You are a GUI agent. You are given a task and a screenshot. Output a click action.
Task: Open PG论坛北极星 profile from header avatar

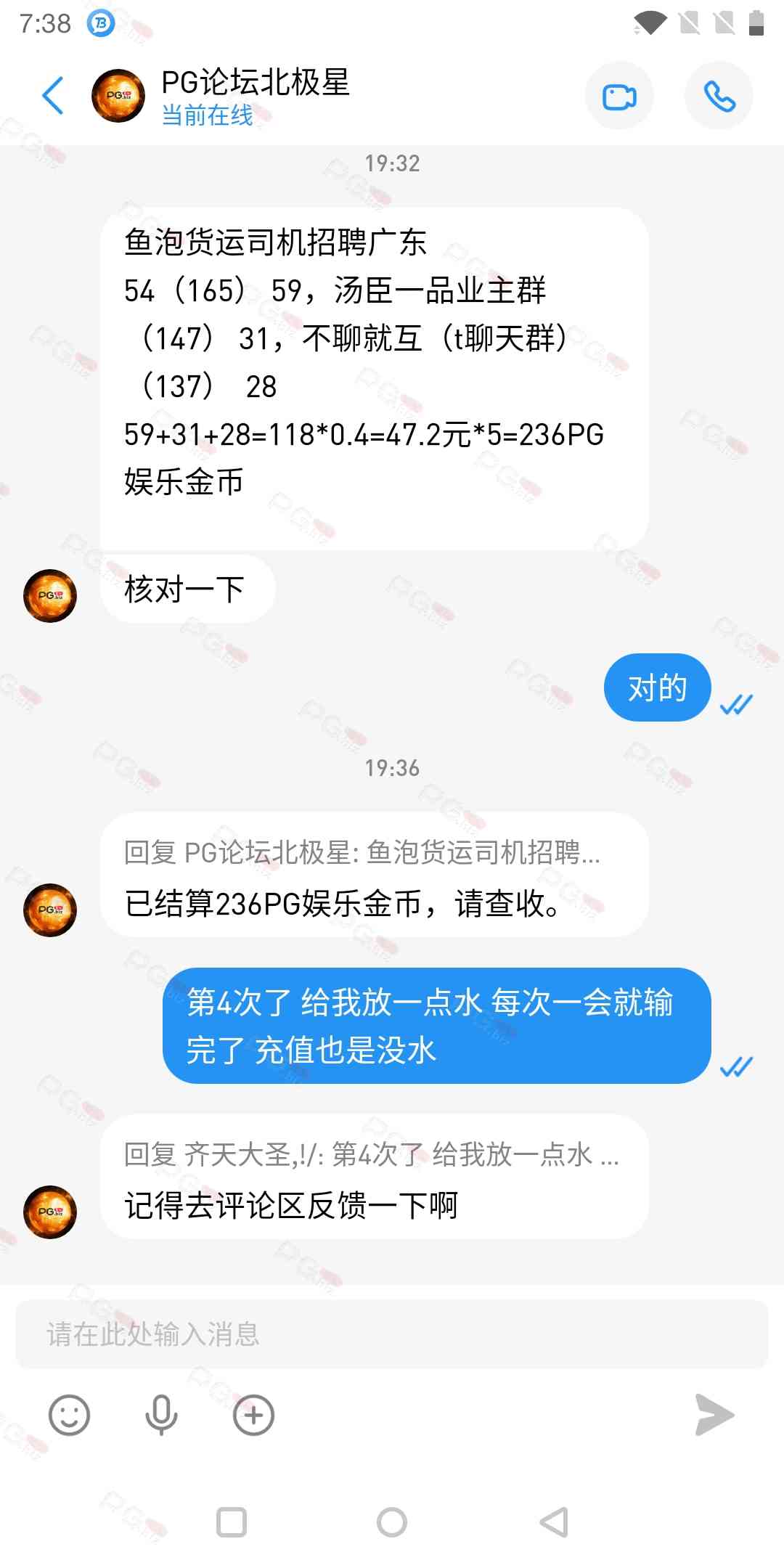(x=118, y=96)
